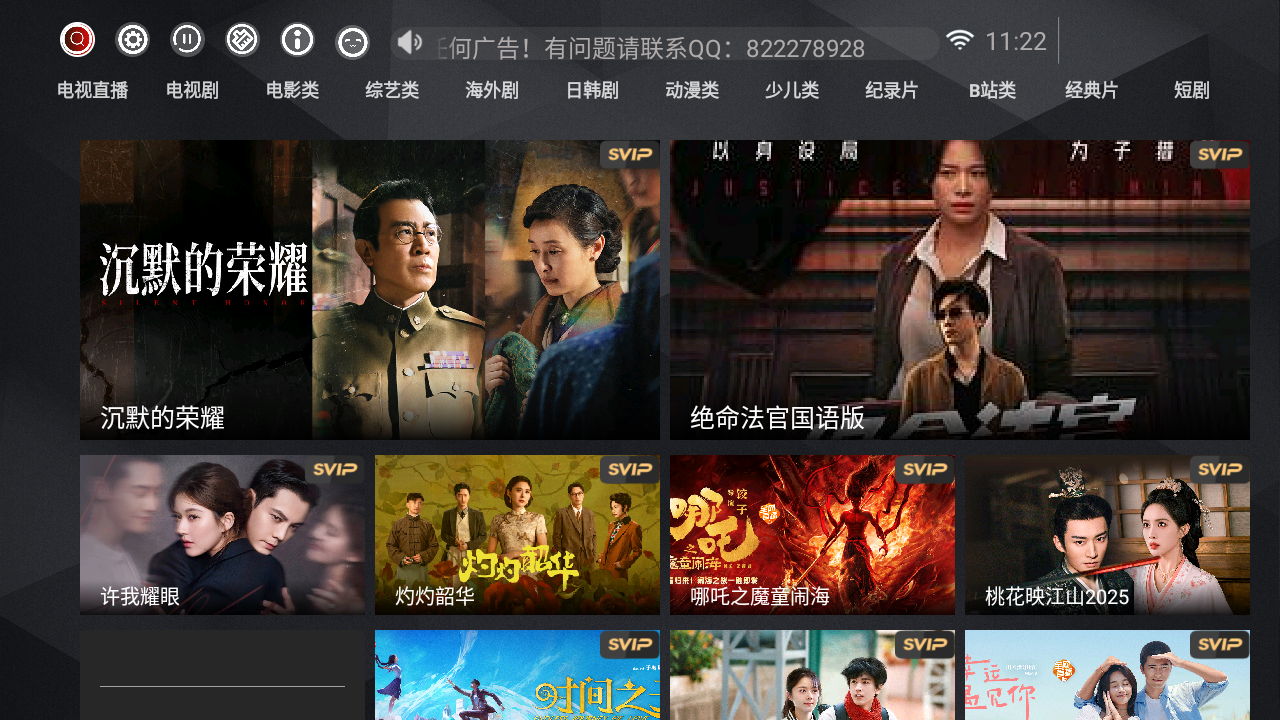Go to the 综艺类 tab
Screen dimensions: 1280x720
coord(392,91)
